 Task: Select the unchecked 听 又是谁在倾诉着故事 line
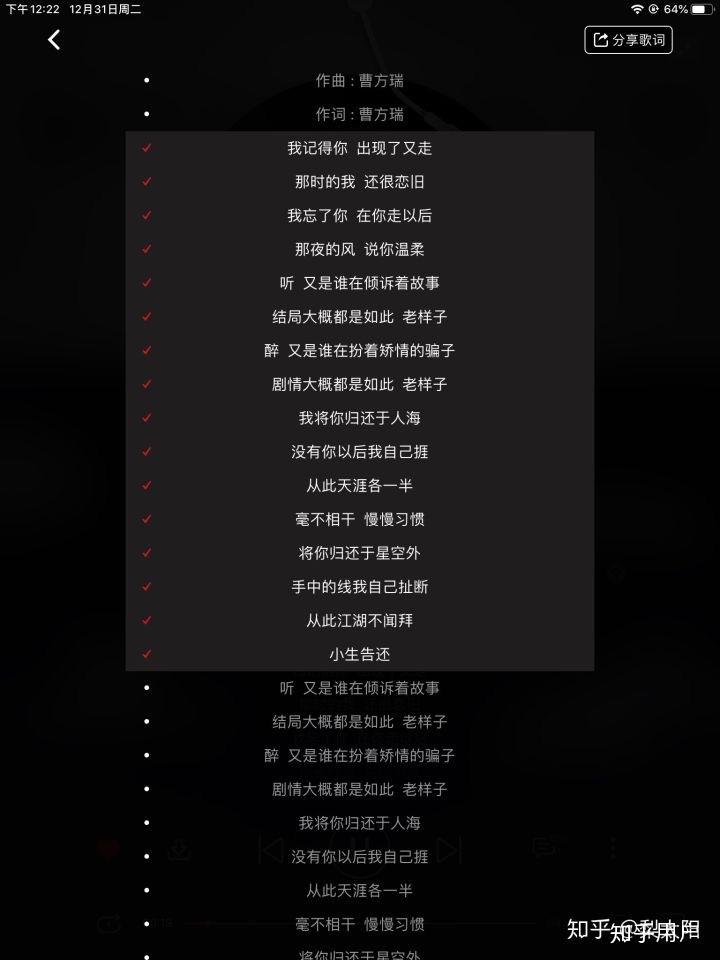360,688
